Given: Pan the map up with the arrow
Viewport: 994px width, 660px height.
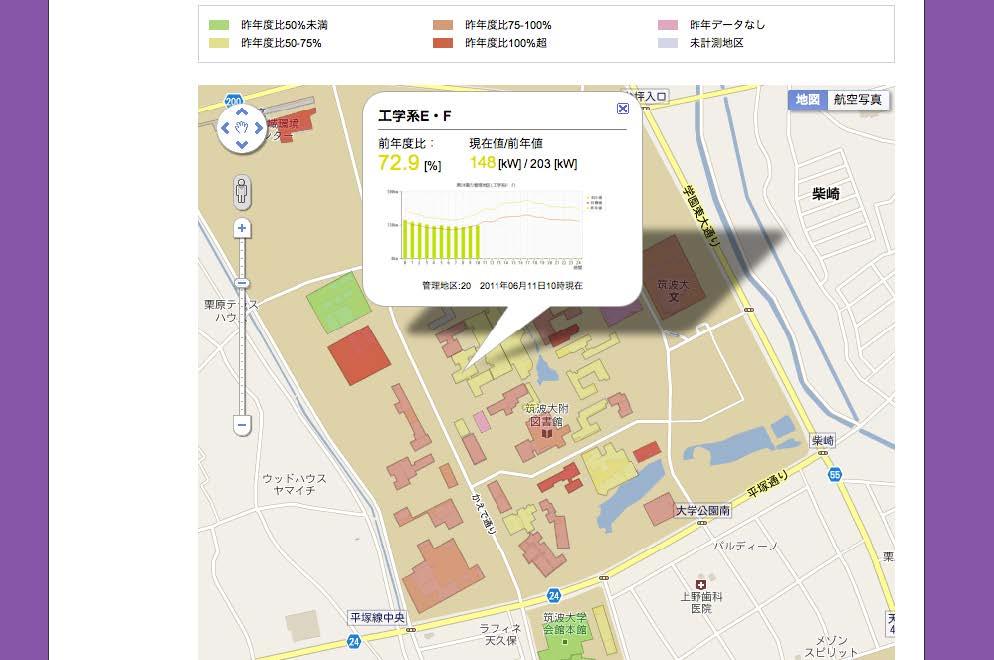Looking at the screenshot, I should pyautogui.click(x=242, y=111).
